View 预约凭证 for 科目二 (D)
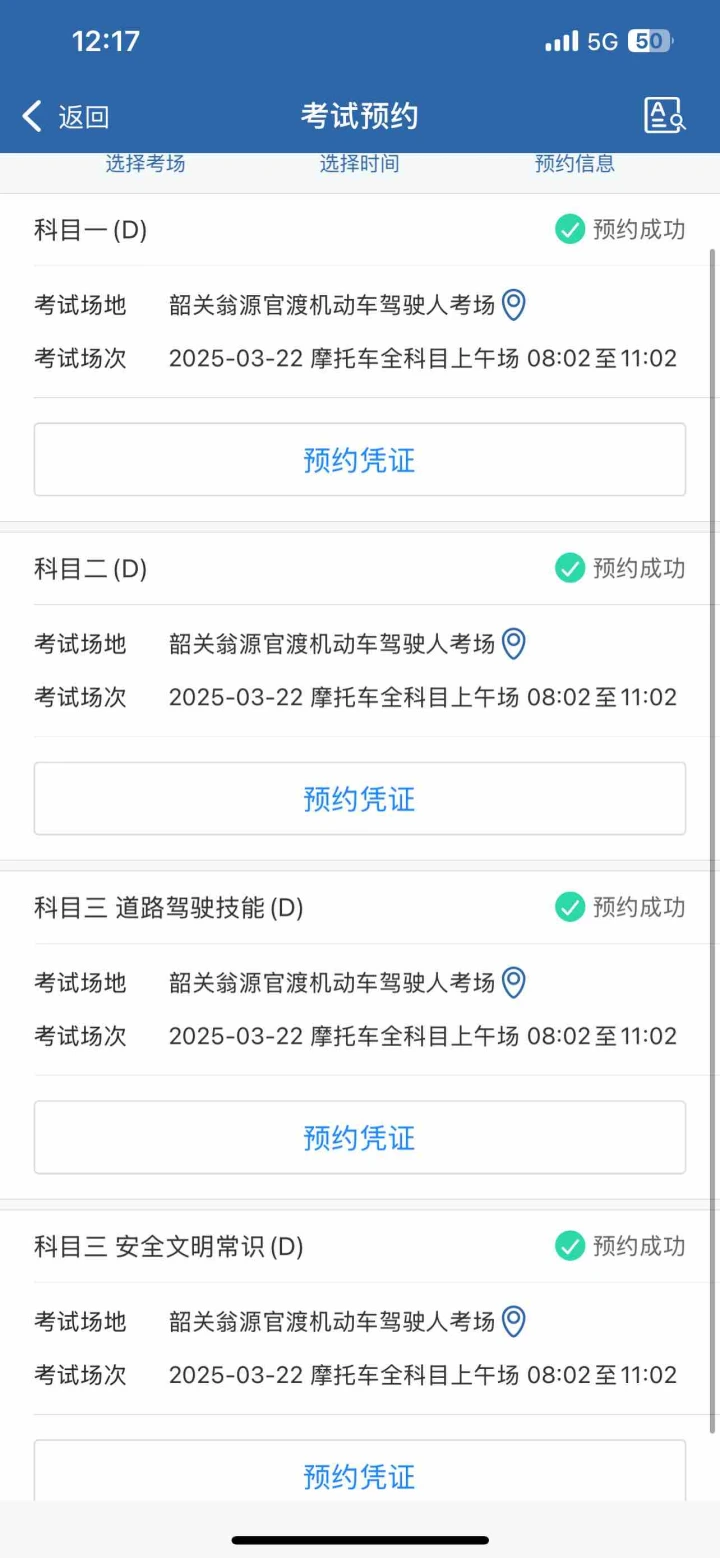Screen dimensions: 720x1558 [360, 799]
